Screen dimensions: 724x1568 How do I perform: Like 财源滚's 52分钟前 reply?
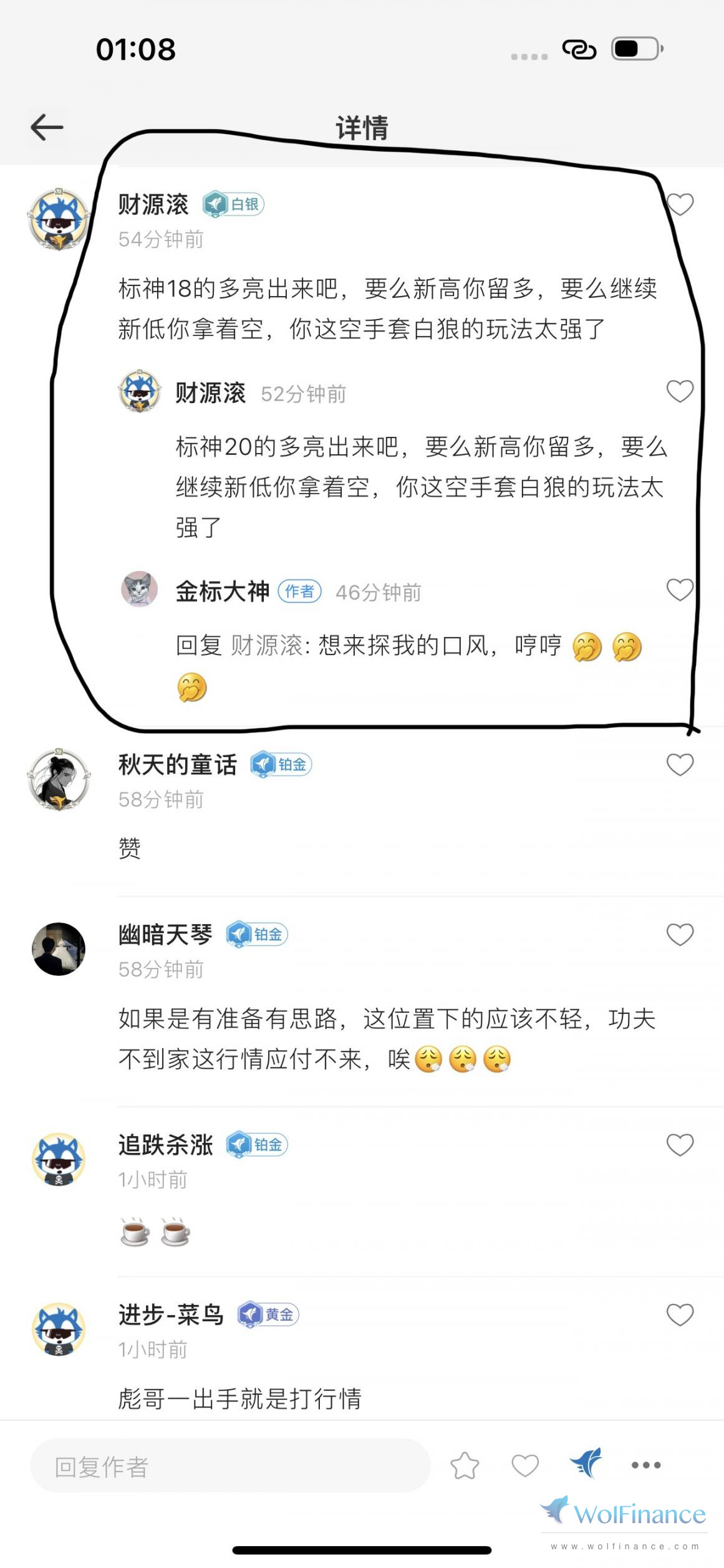pos(680,391)
